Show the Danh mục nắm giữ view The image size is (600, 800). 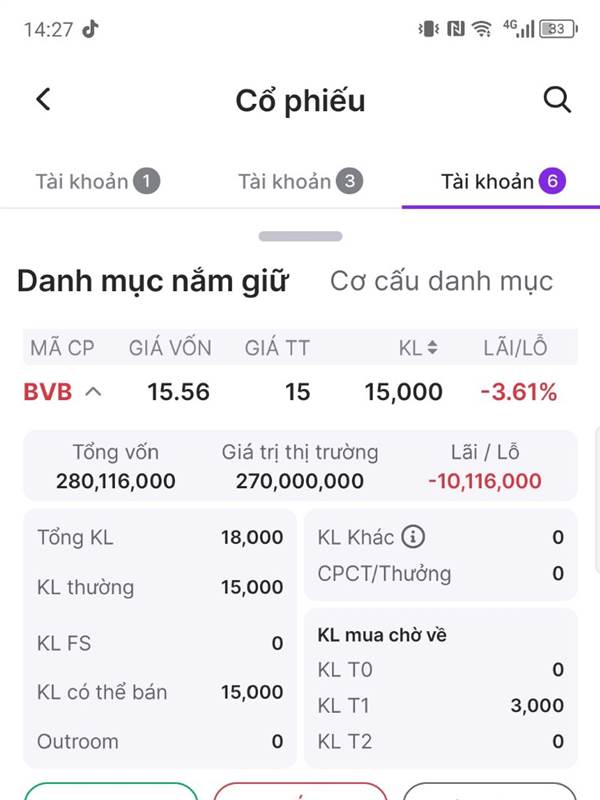point(152,282)
